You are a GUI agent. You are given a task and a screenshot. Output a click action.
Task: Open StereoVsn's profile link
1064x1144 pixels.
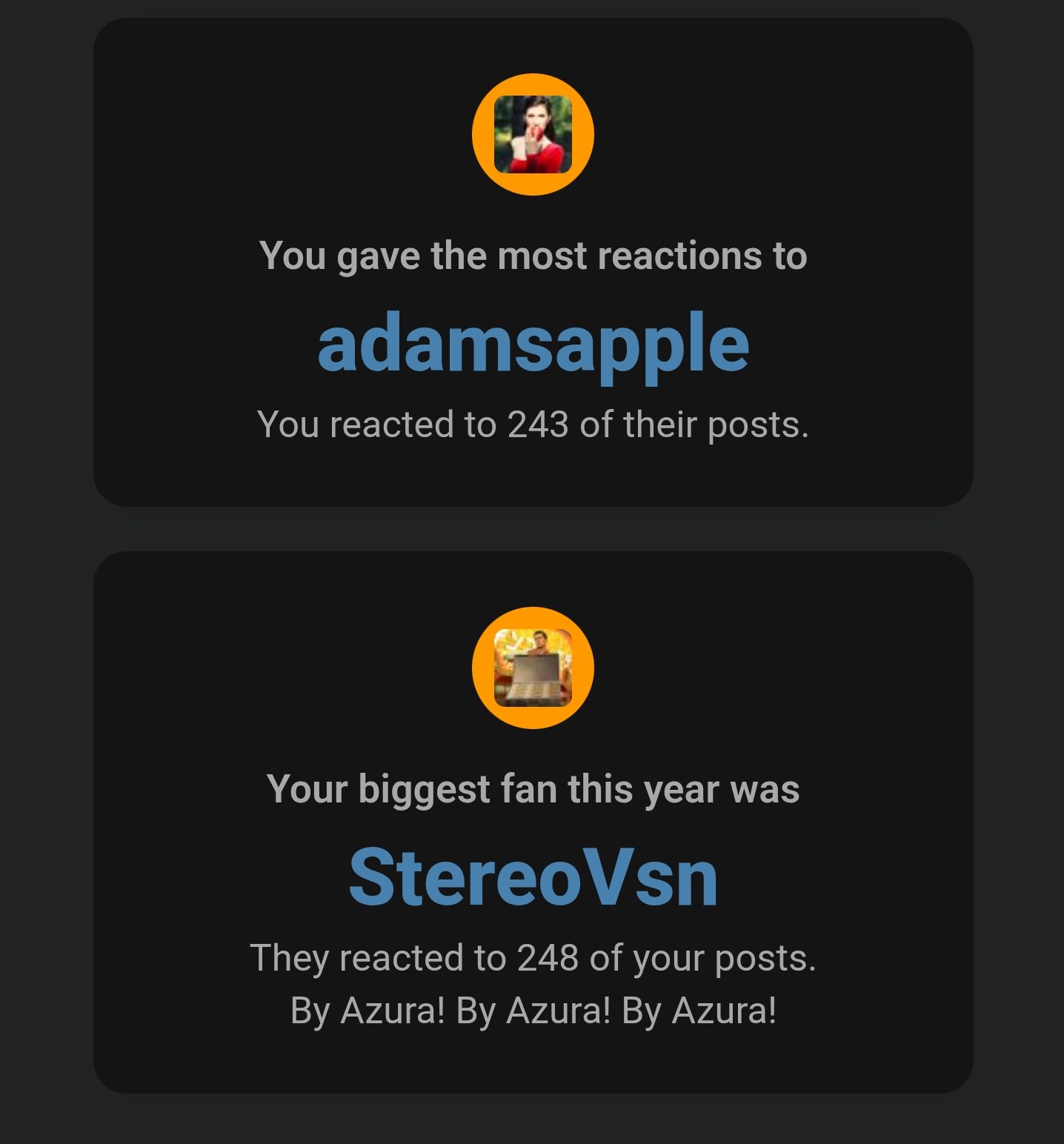533,877
